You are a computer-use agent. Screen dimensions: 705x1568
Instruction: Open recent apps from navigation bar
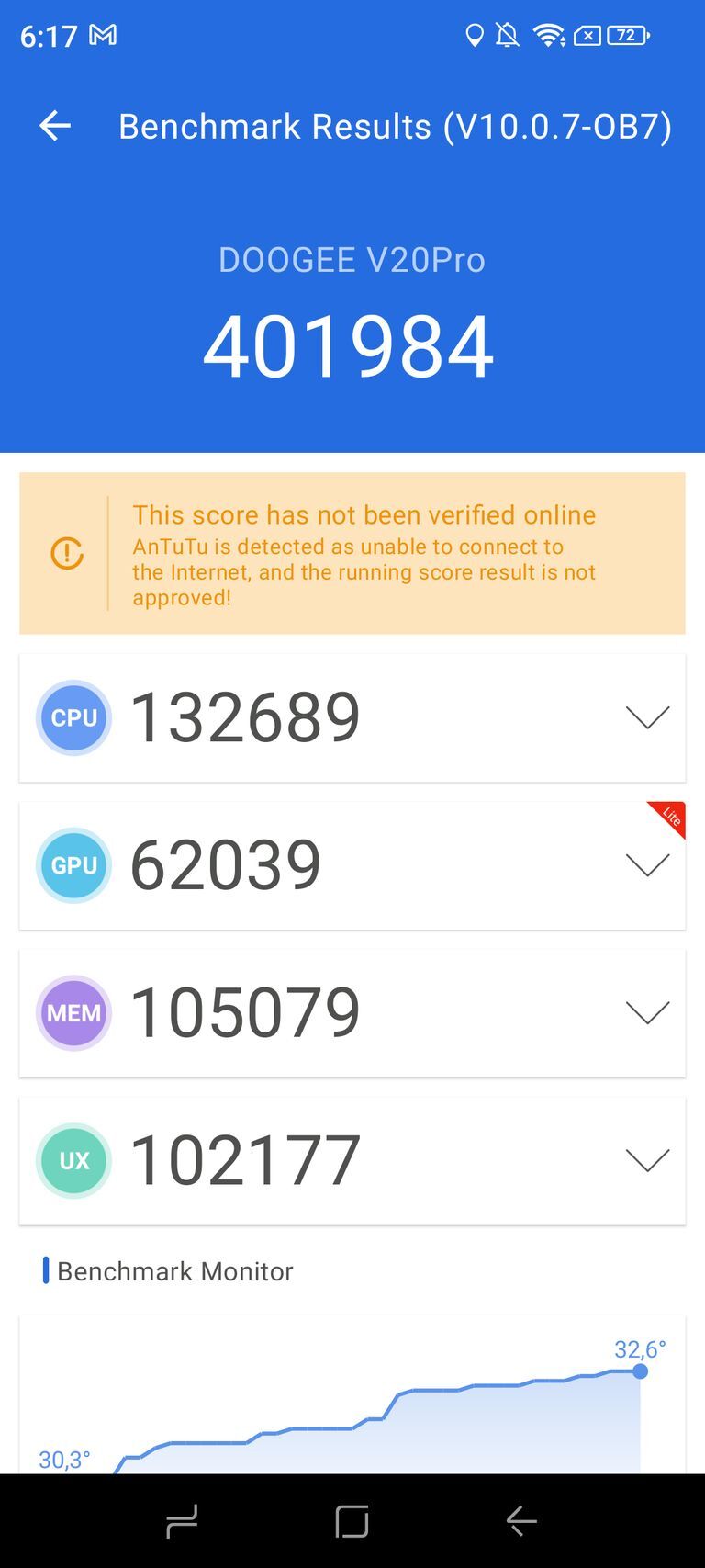182,1521
